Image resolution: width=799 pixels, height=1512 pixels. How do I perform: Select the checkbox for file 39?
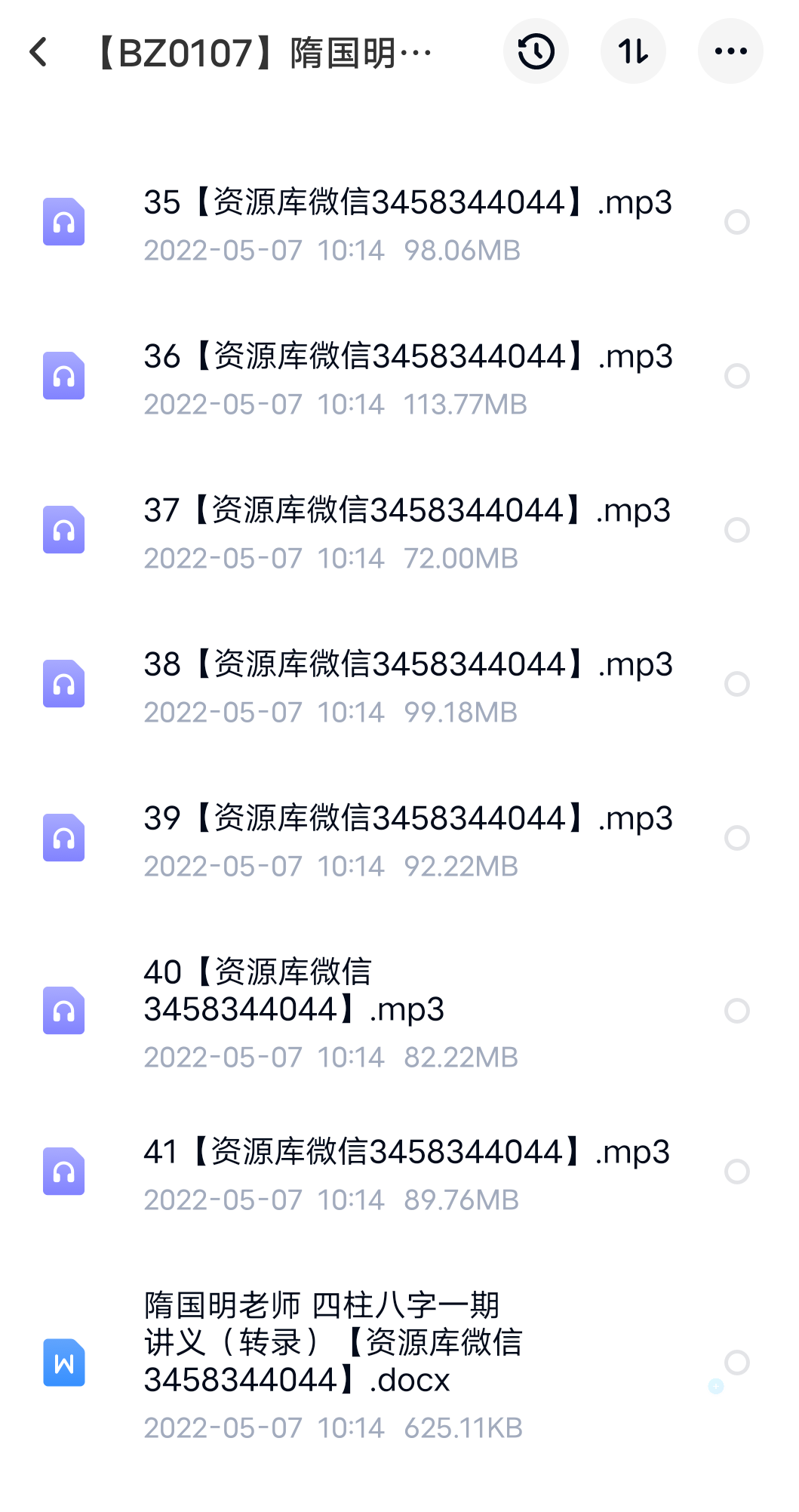click(737, 838)
